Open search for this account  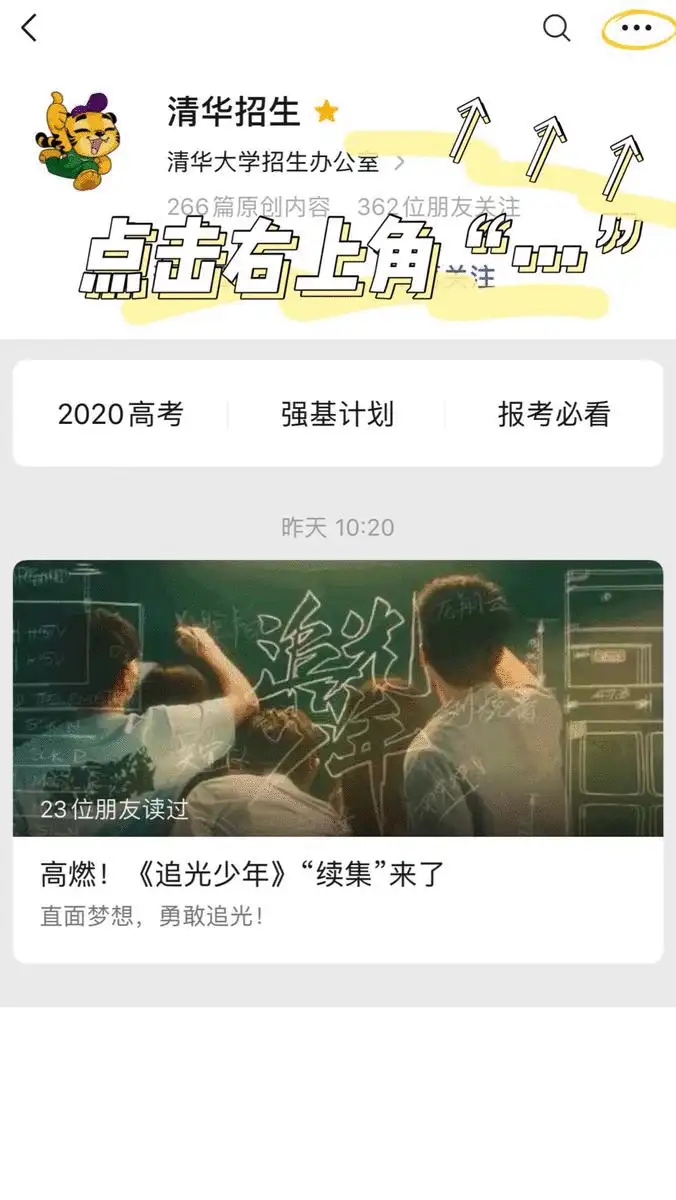point(556,28)
